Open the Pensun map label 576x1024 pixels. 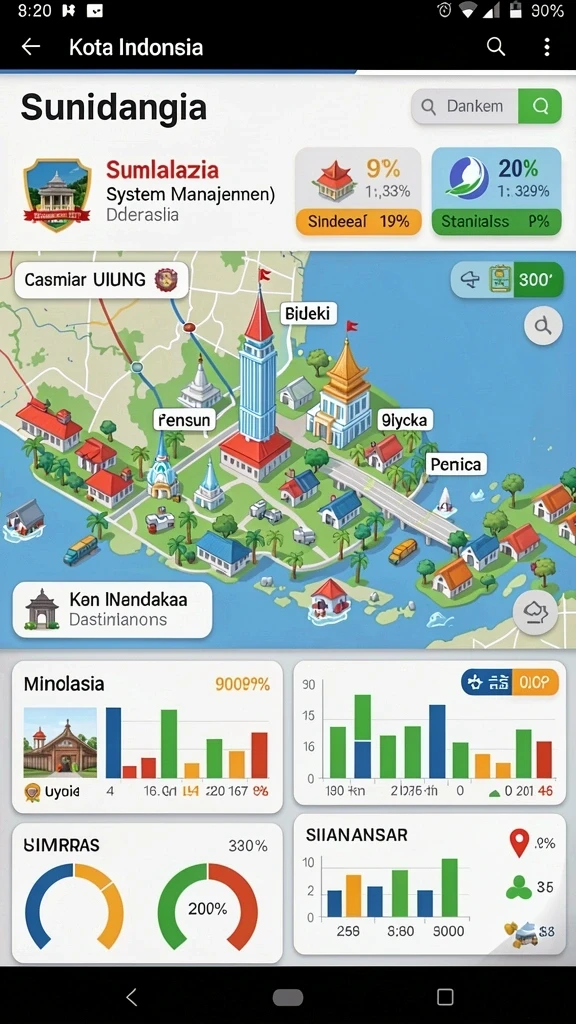185,420
